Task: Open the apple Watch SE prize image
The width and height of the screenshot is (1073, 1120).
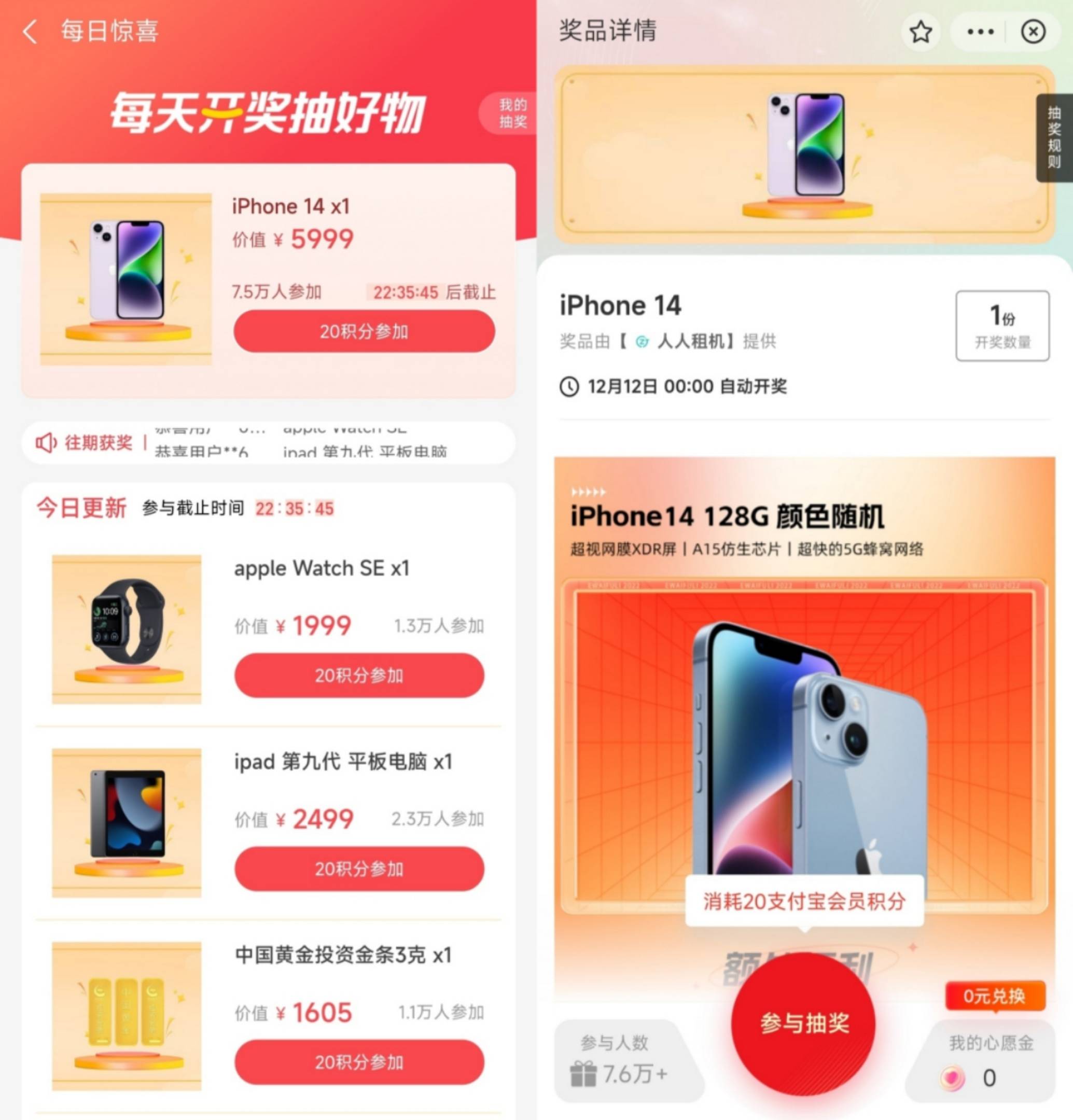Action: point(127,628)
